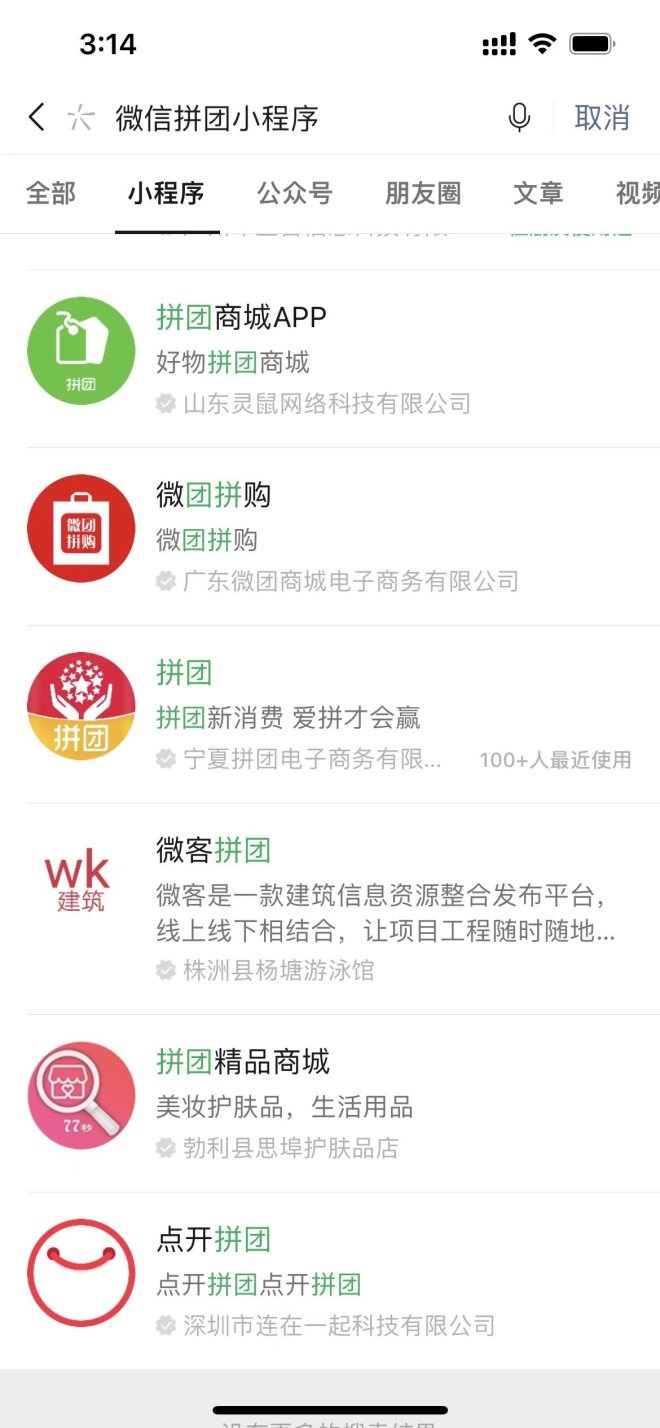Screen dimensions: 660x1428
Task: Select the 小程序 tab
Action: pyautogui.click(x=166, y=193)
